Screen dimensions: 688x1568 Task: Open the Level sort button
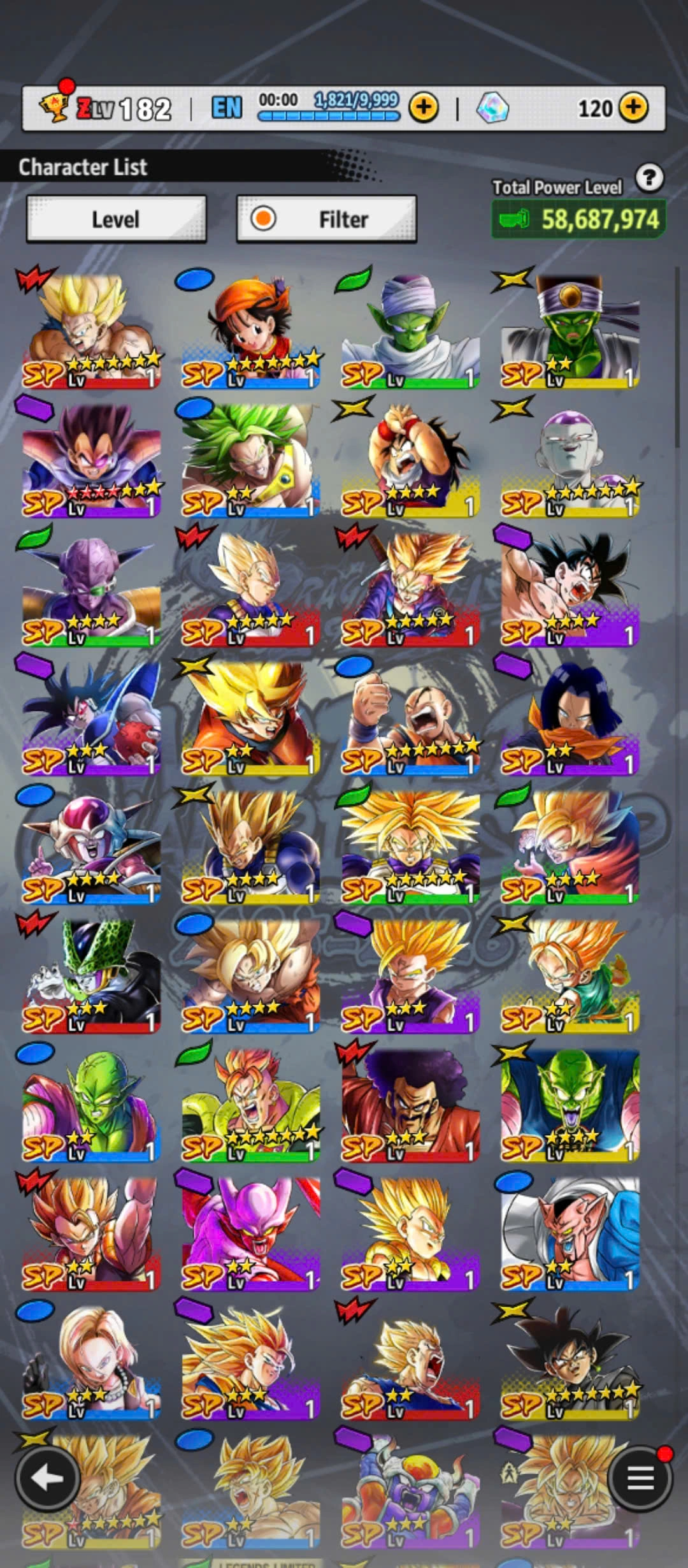pos(116,219)
